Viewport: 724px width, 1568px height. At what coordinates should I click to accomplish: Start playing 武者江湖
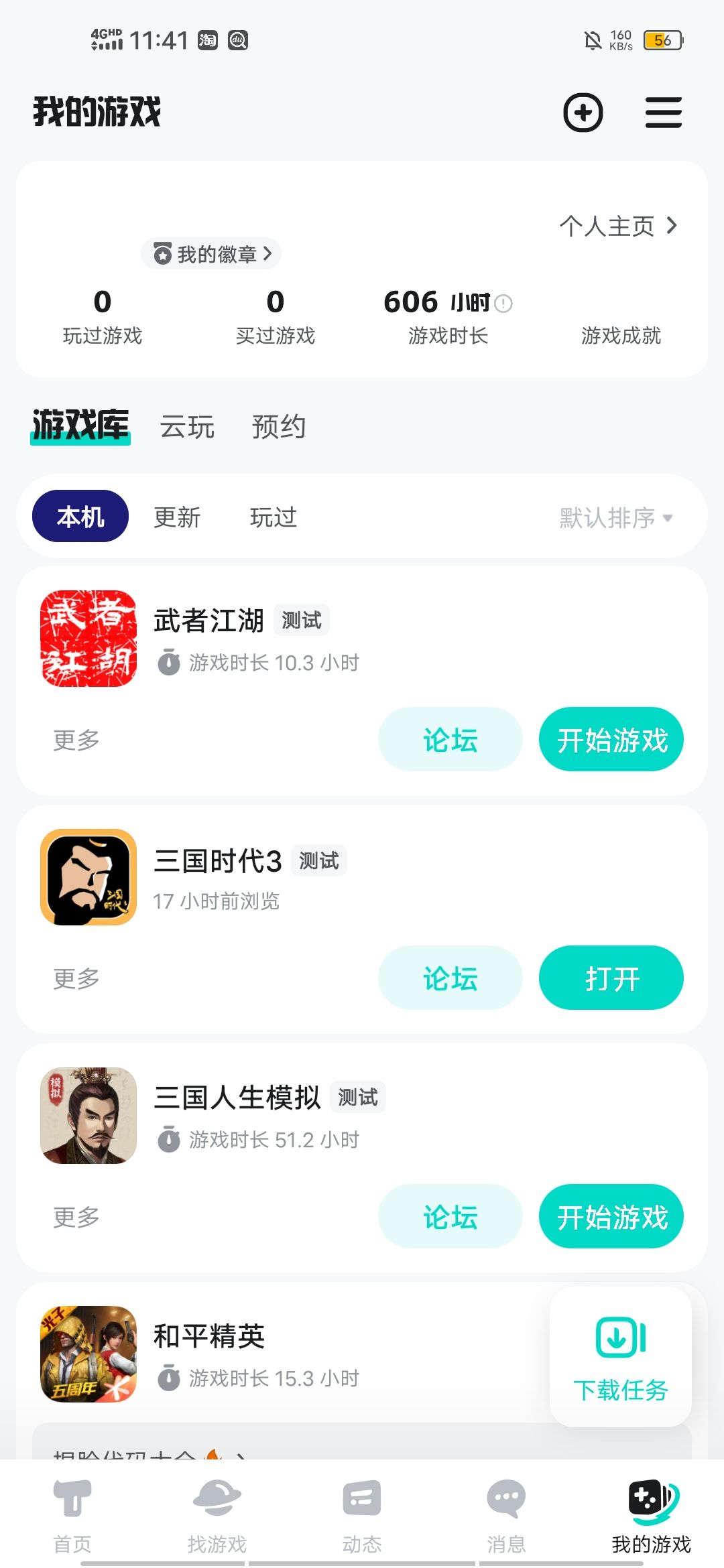point(611,739)
